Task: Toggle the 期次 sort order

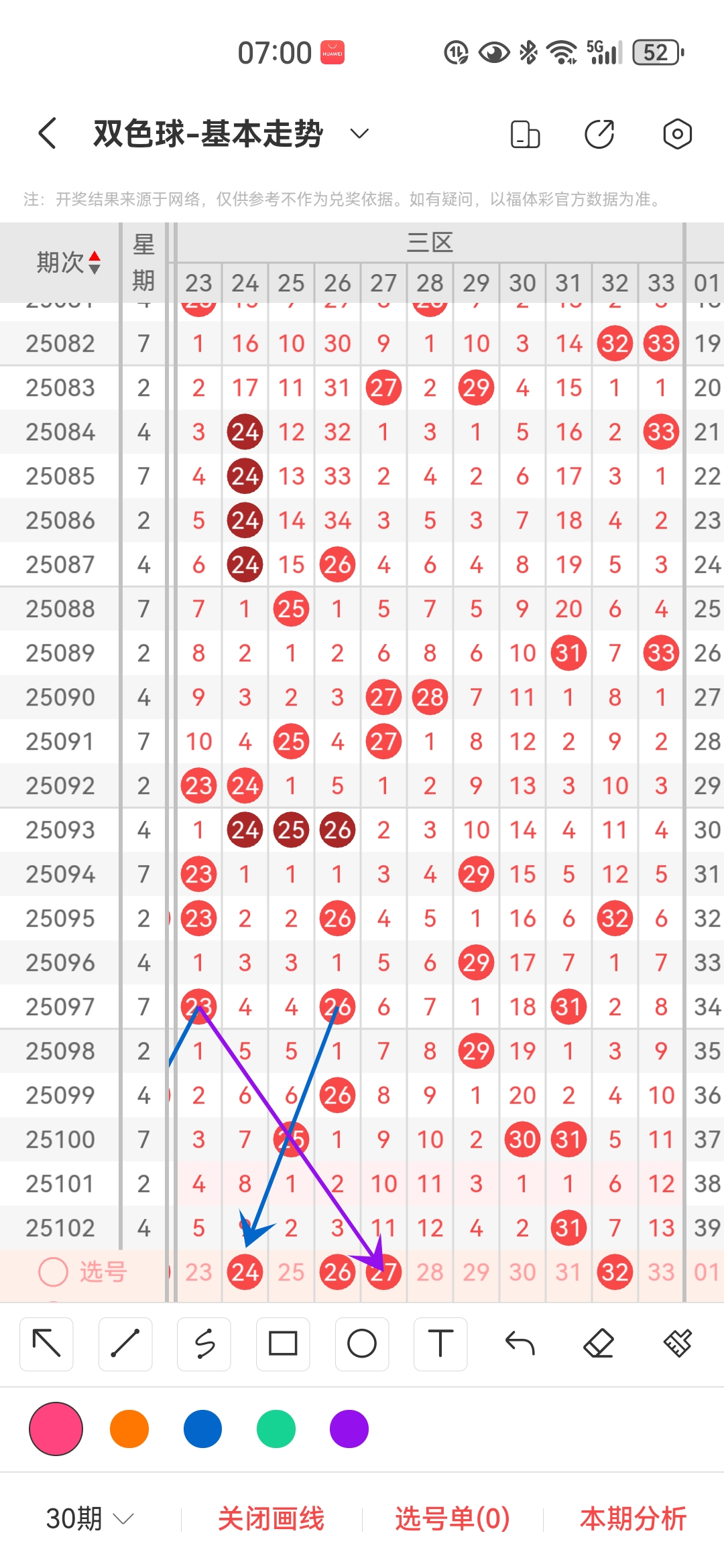Action: pos(95,262)
